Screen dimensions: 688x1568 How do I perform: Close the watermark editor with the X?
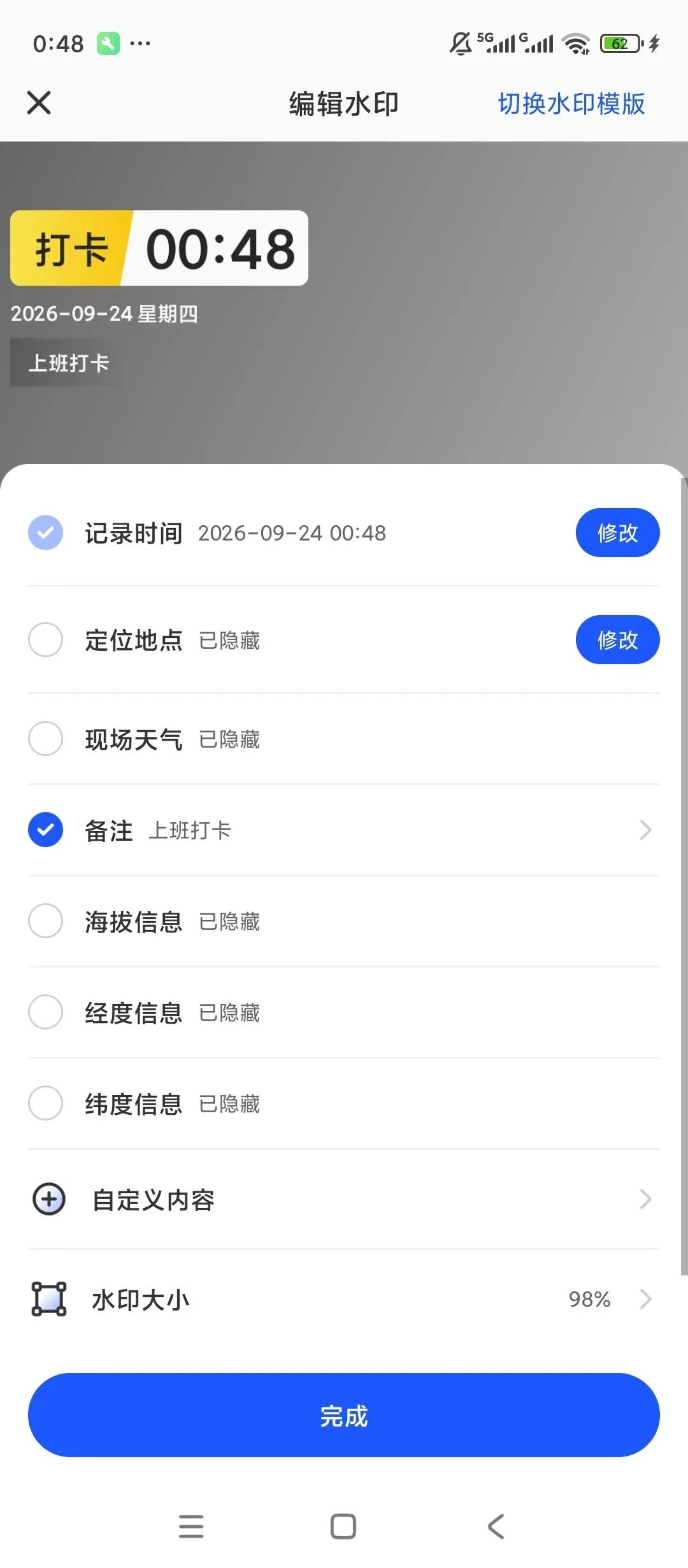(x=39, y=103)
